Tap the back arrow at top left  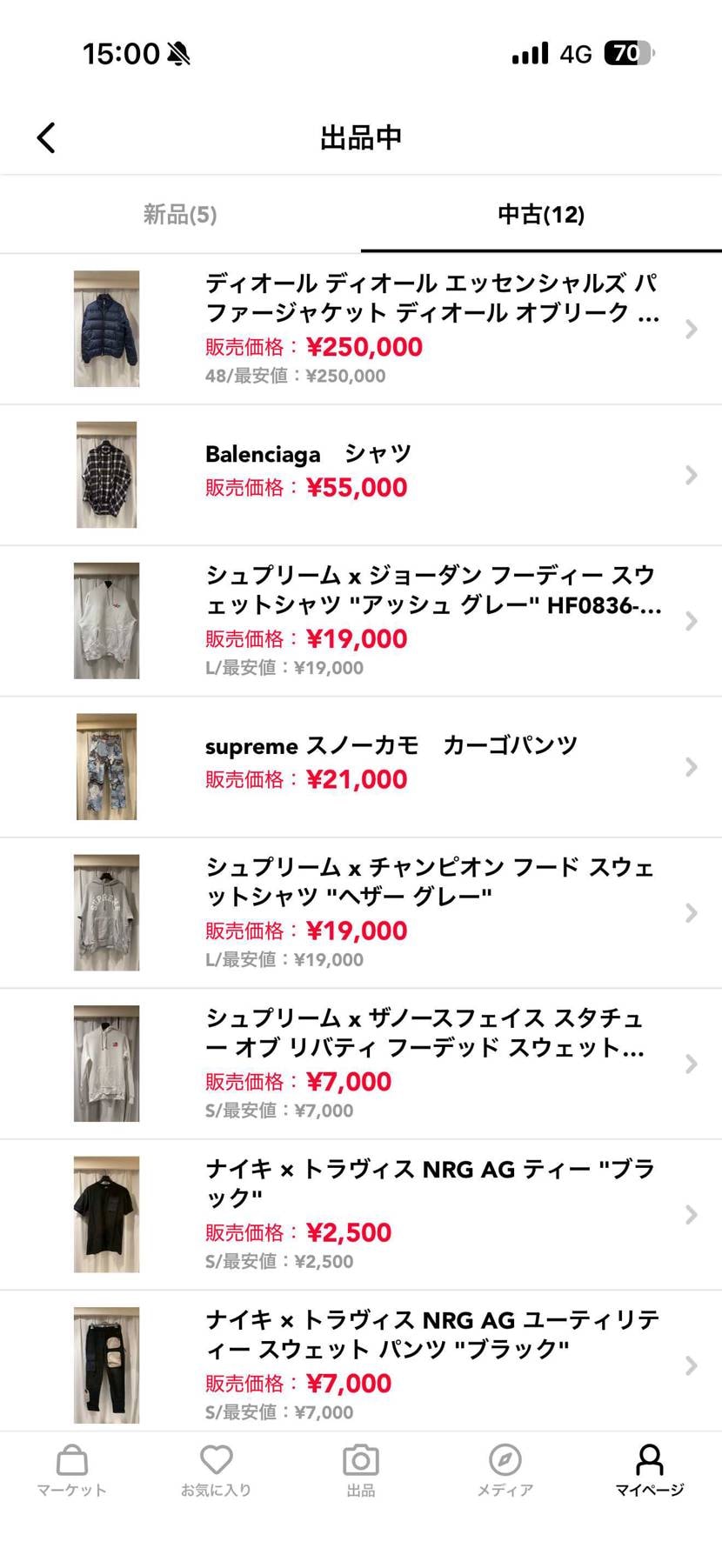coord(45,137)
